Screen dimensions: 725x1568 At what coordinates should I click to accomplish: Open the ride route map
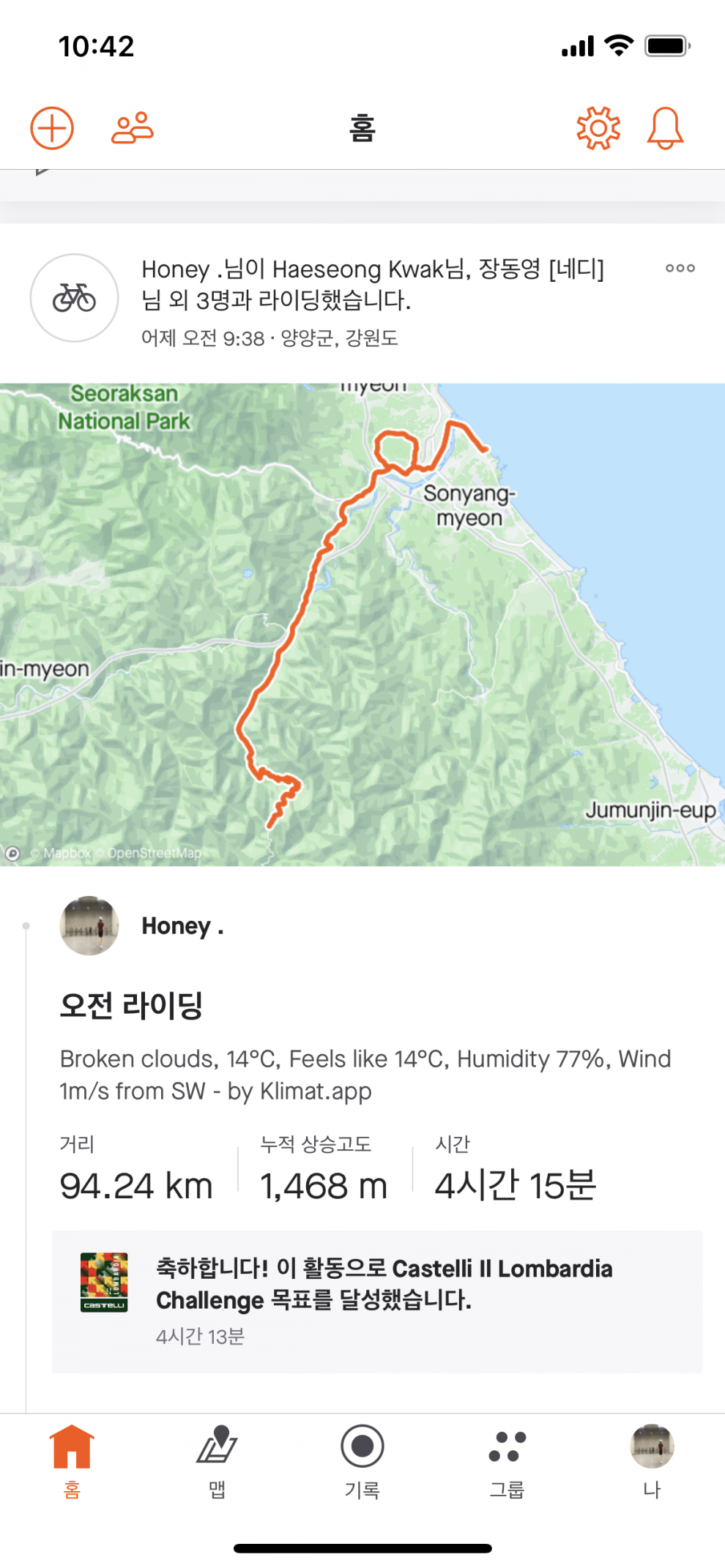[x=362, y=624]
